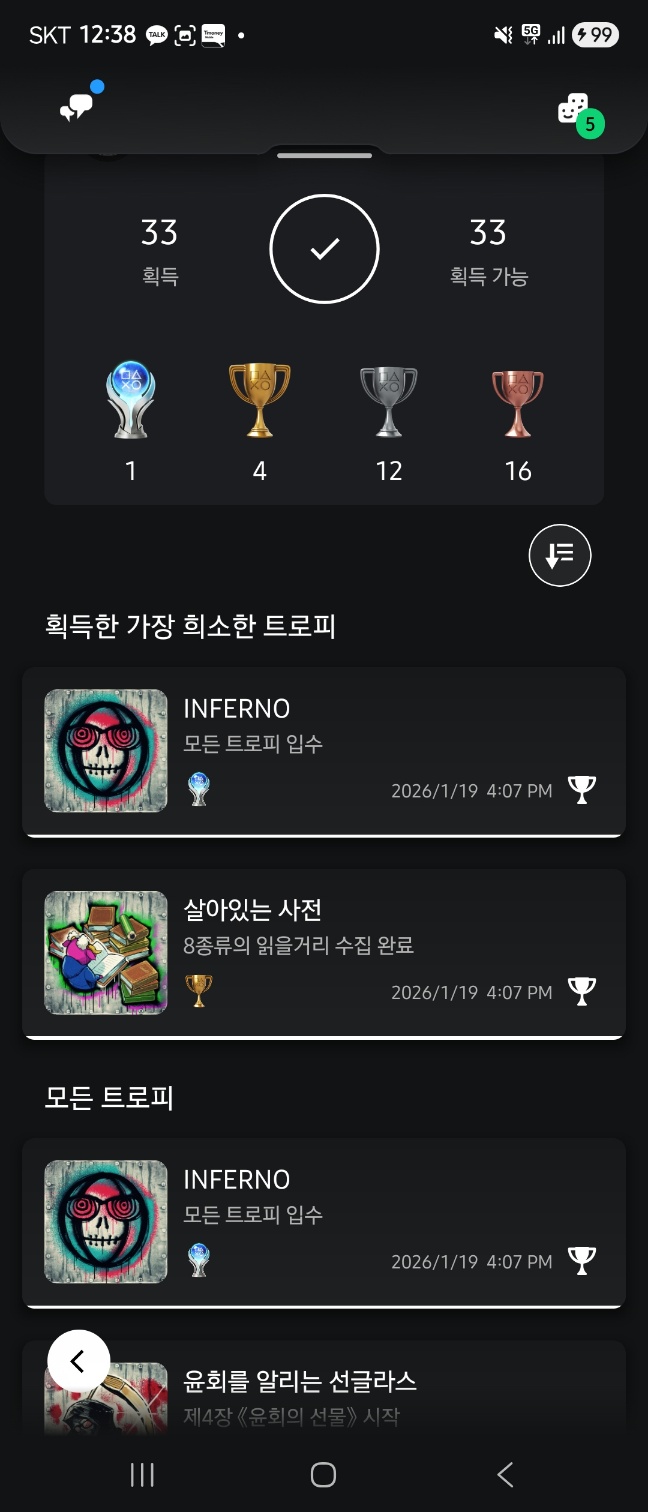Open the friends icon with badge 5
Screen dimensions: 648x1512
click(576, 111)
